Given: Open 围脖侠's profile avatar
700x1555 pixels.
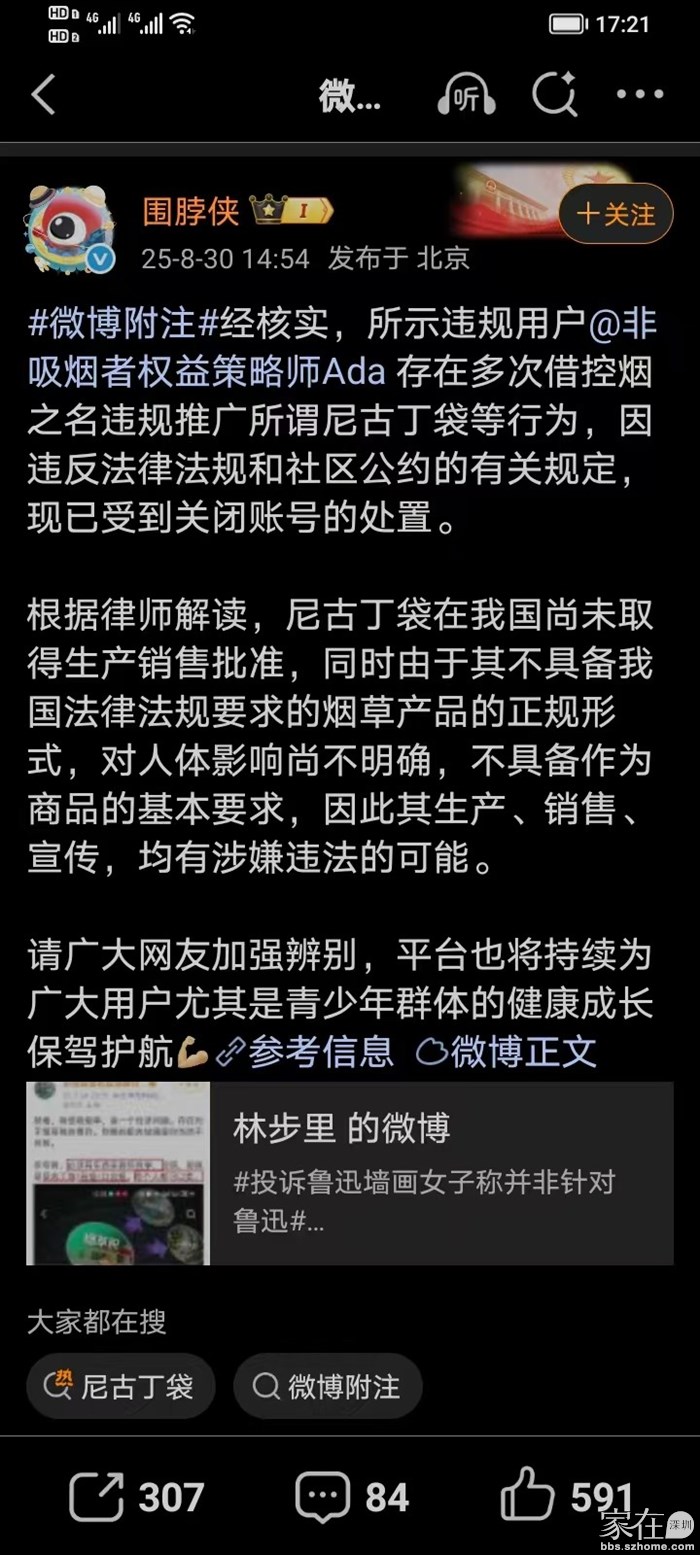Looking at the screenshot, I should click(69, 229).
